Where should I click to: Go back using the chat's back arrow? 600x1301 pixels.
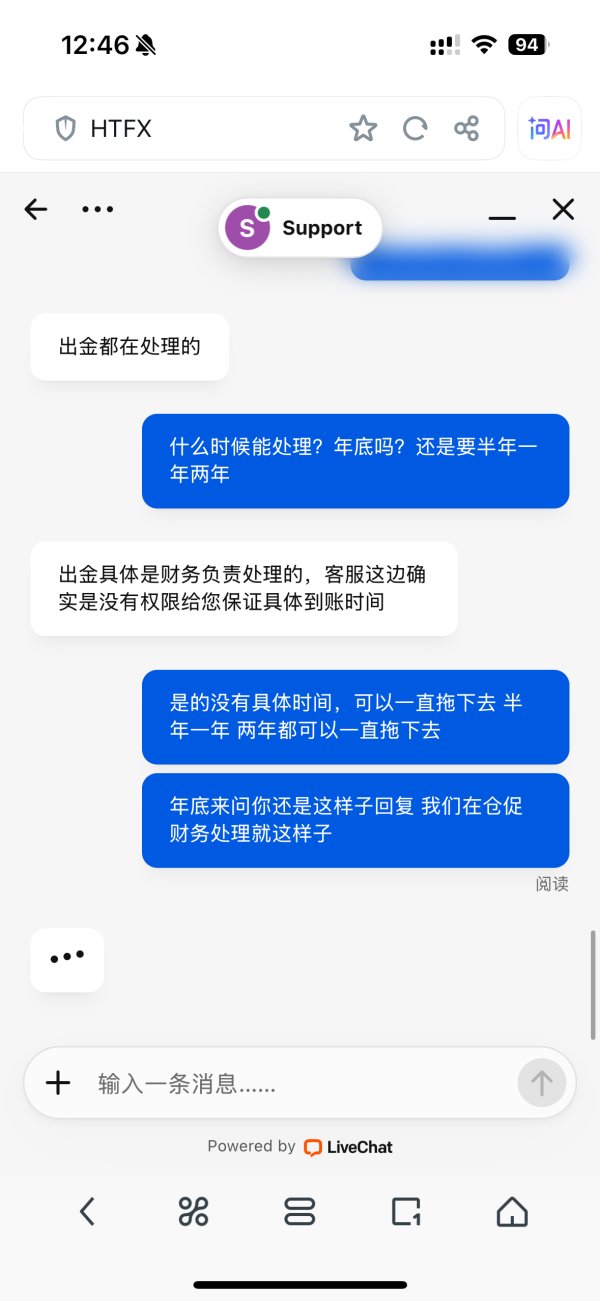36,209
